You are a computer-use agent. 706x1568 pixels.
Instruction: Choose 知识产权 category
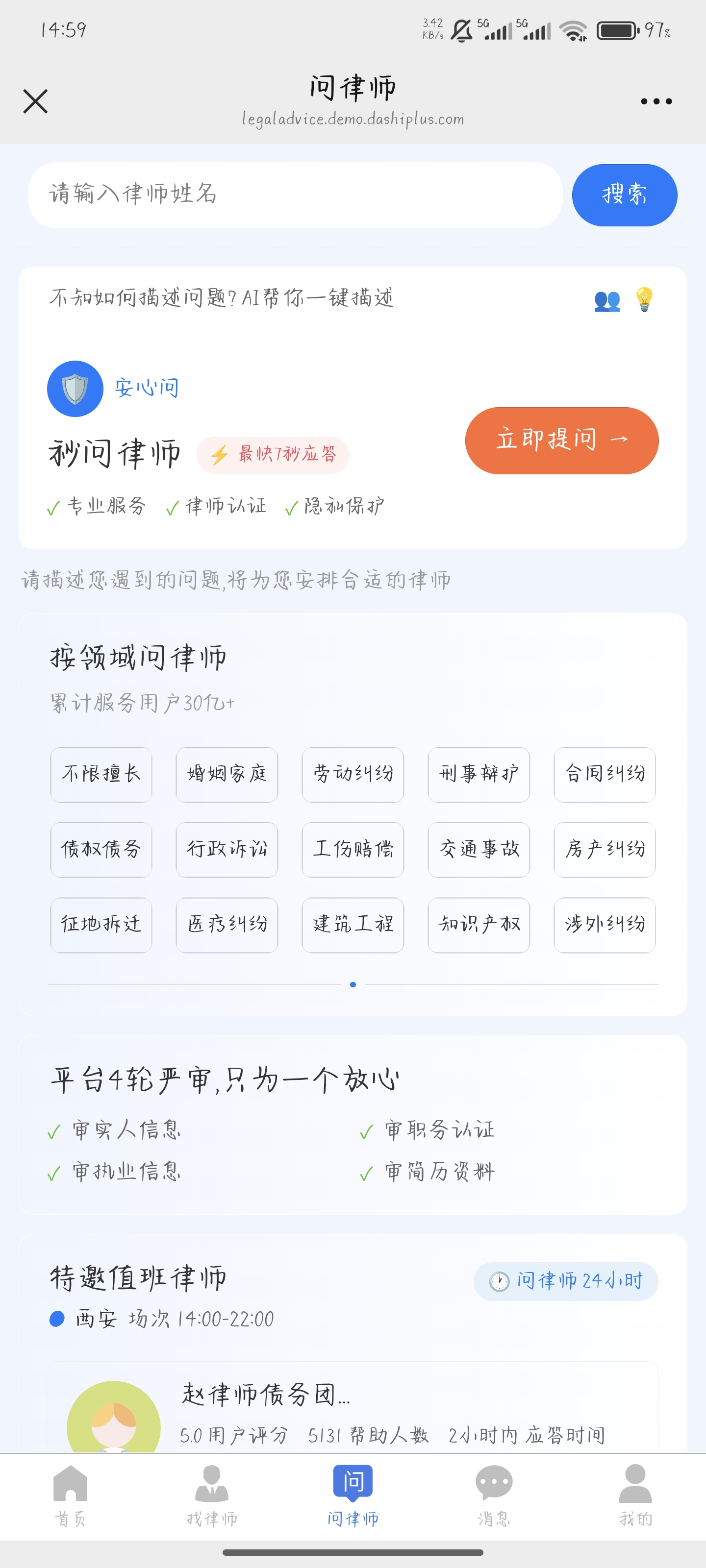[x=479, y=925]
